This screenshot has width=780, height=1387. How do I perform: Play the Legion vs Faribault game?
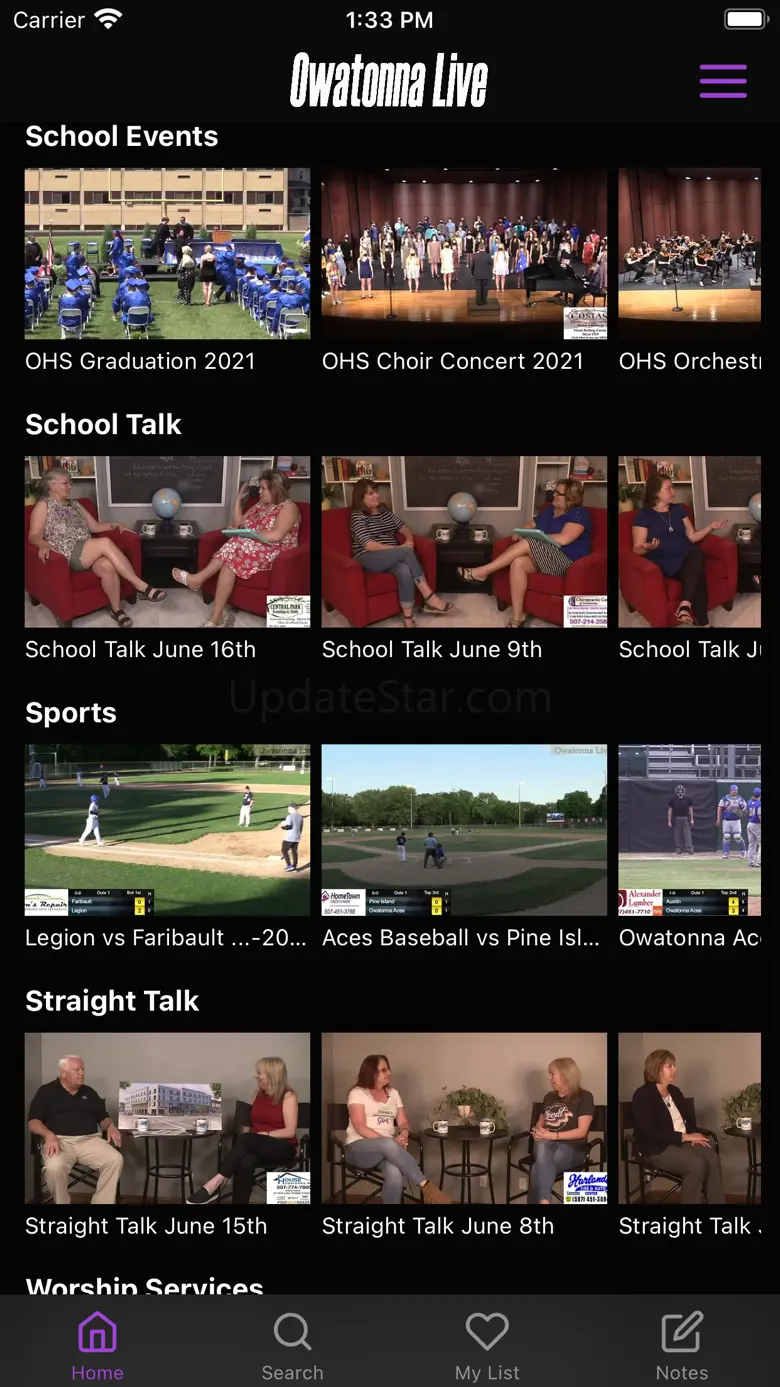point(167,830)
